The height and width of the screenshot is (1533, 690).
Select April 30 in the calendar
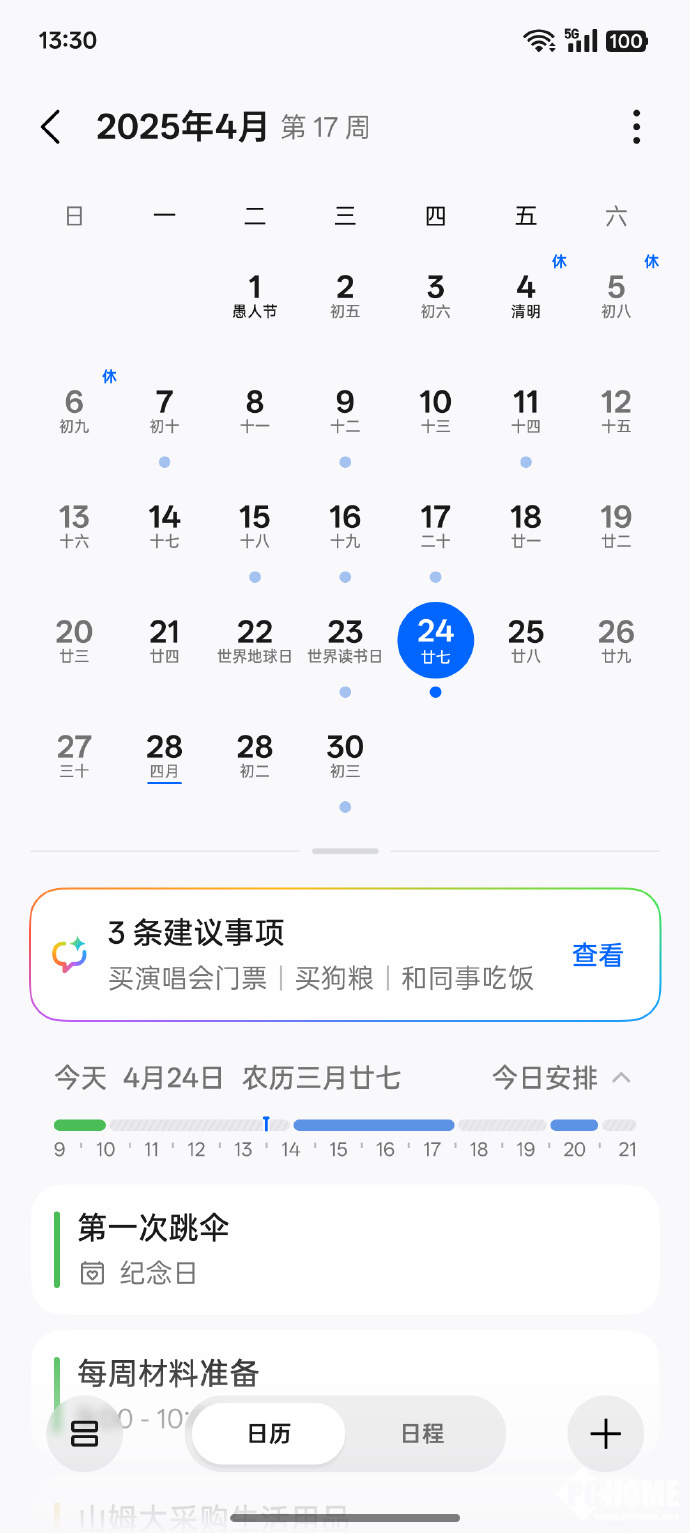pos(345,756)
